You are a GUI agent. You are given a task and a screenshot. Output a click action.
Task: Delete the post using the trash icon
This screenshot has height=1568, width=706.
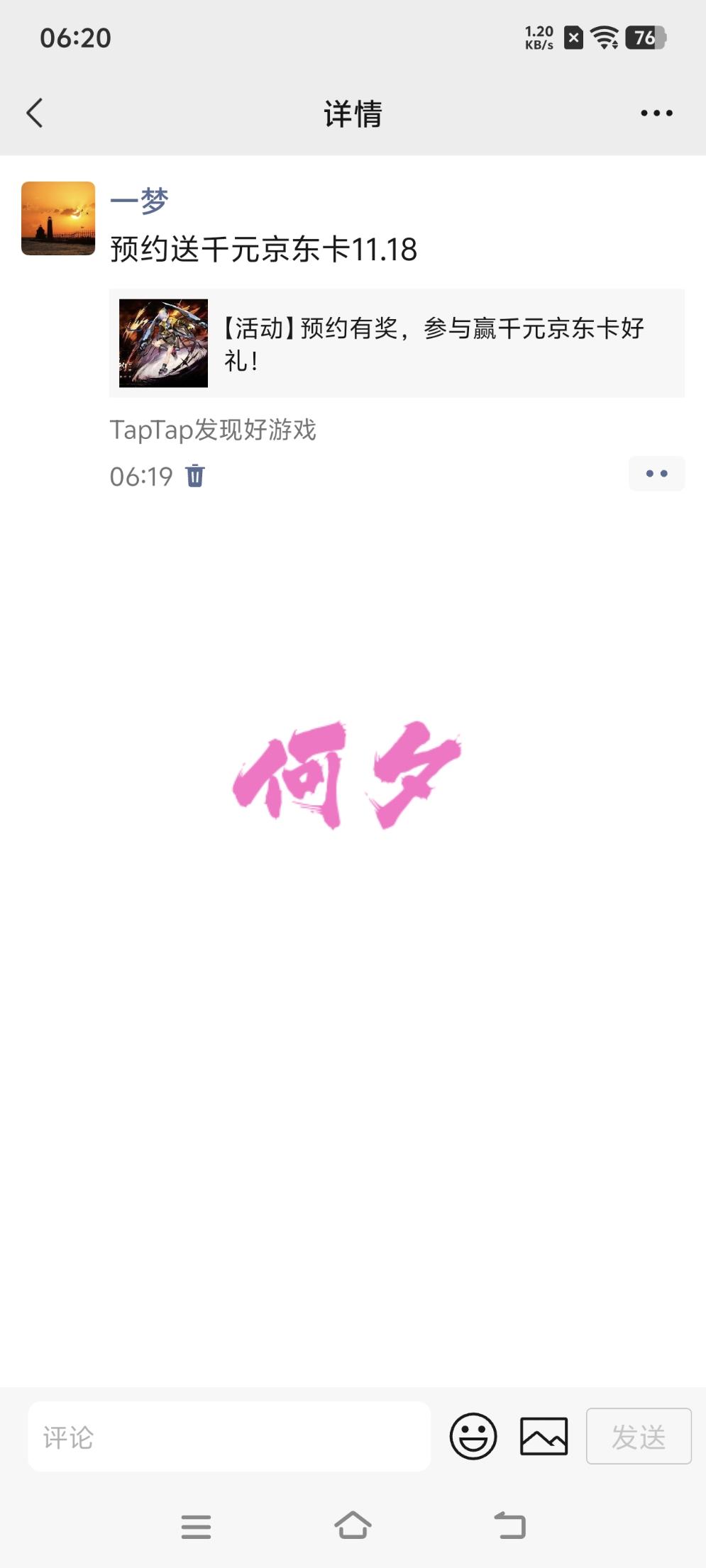(x=195, y=477)
